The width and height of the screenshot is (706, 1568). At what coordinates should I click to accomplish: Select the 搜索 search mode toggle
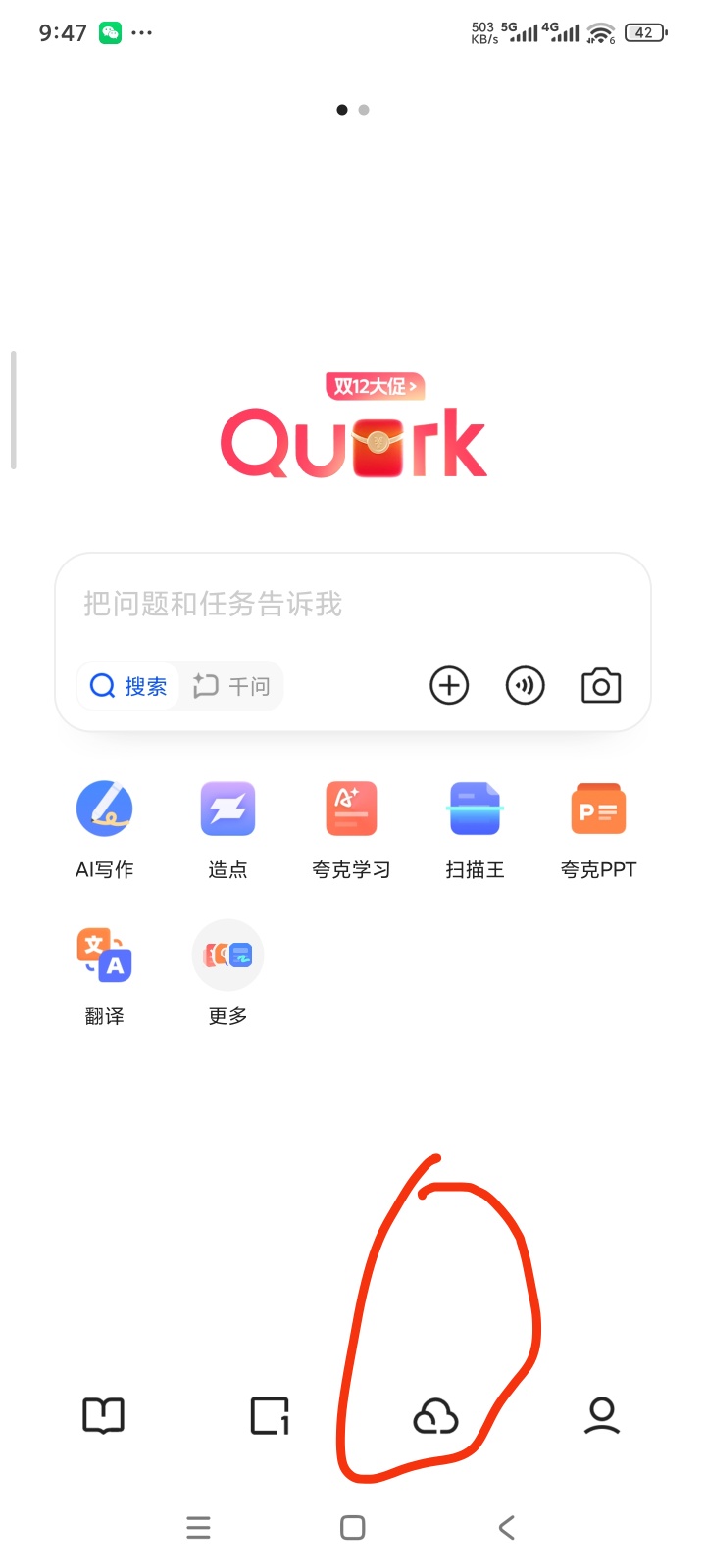127,686
